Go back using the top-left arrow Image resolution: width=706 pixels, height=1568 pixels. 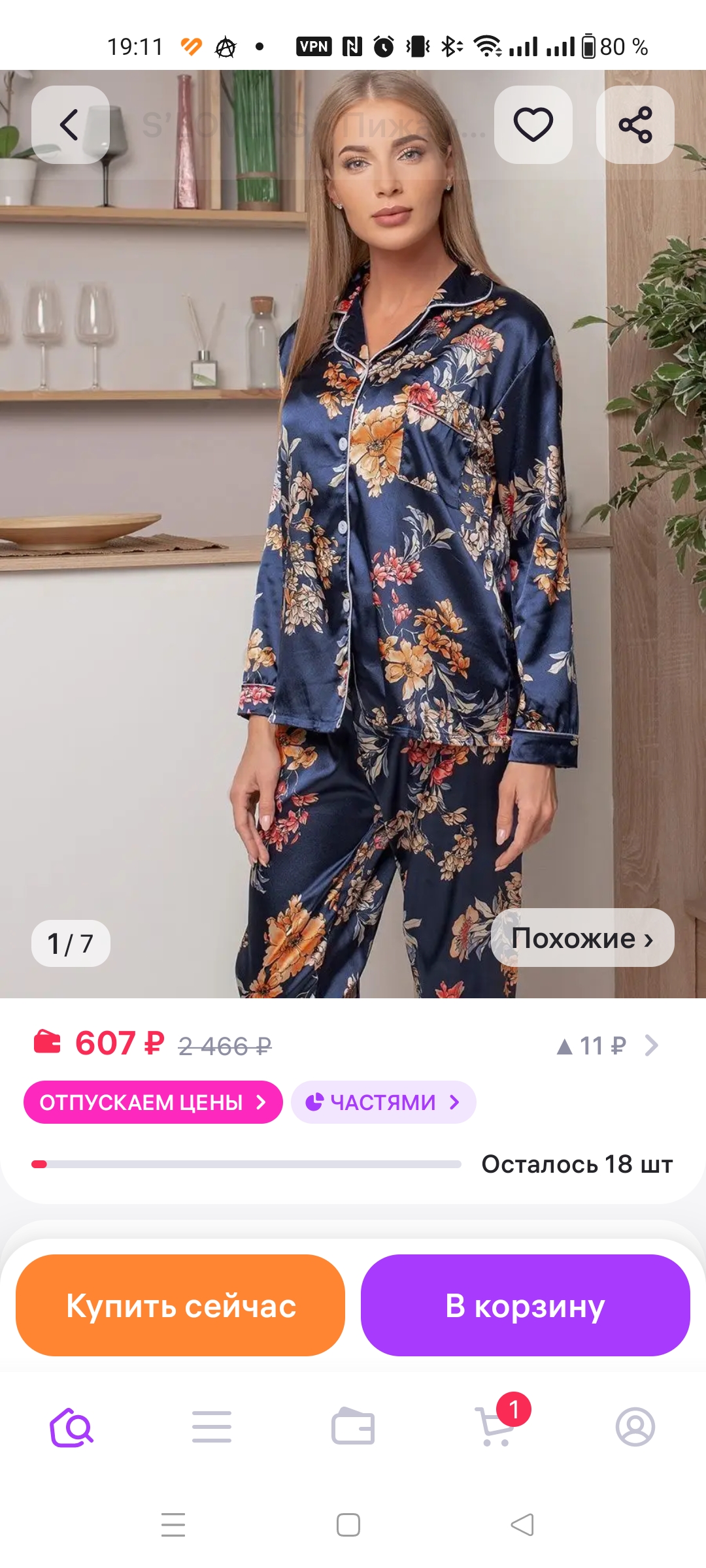pos(70,124)
